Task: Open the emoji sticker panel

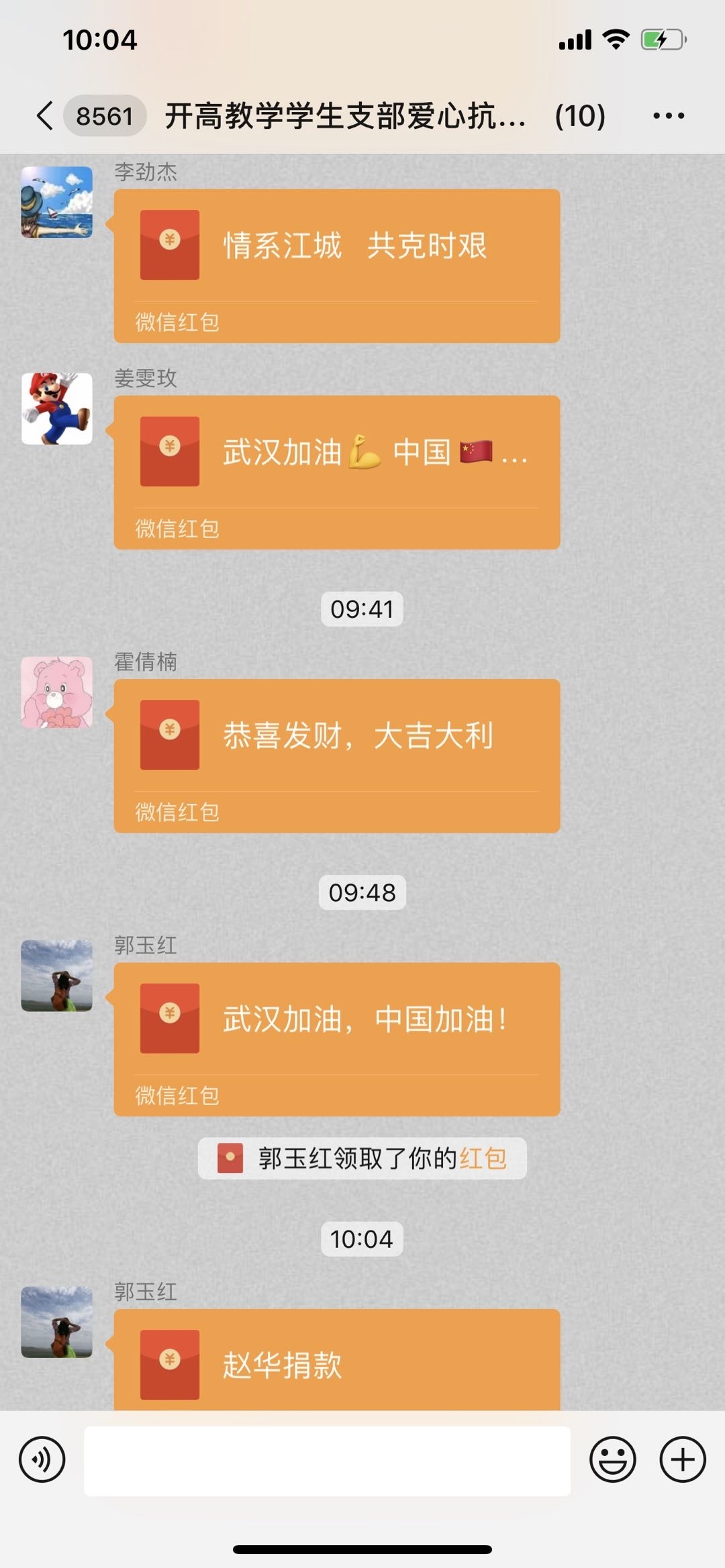Action: 612,1459
